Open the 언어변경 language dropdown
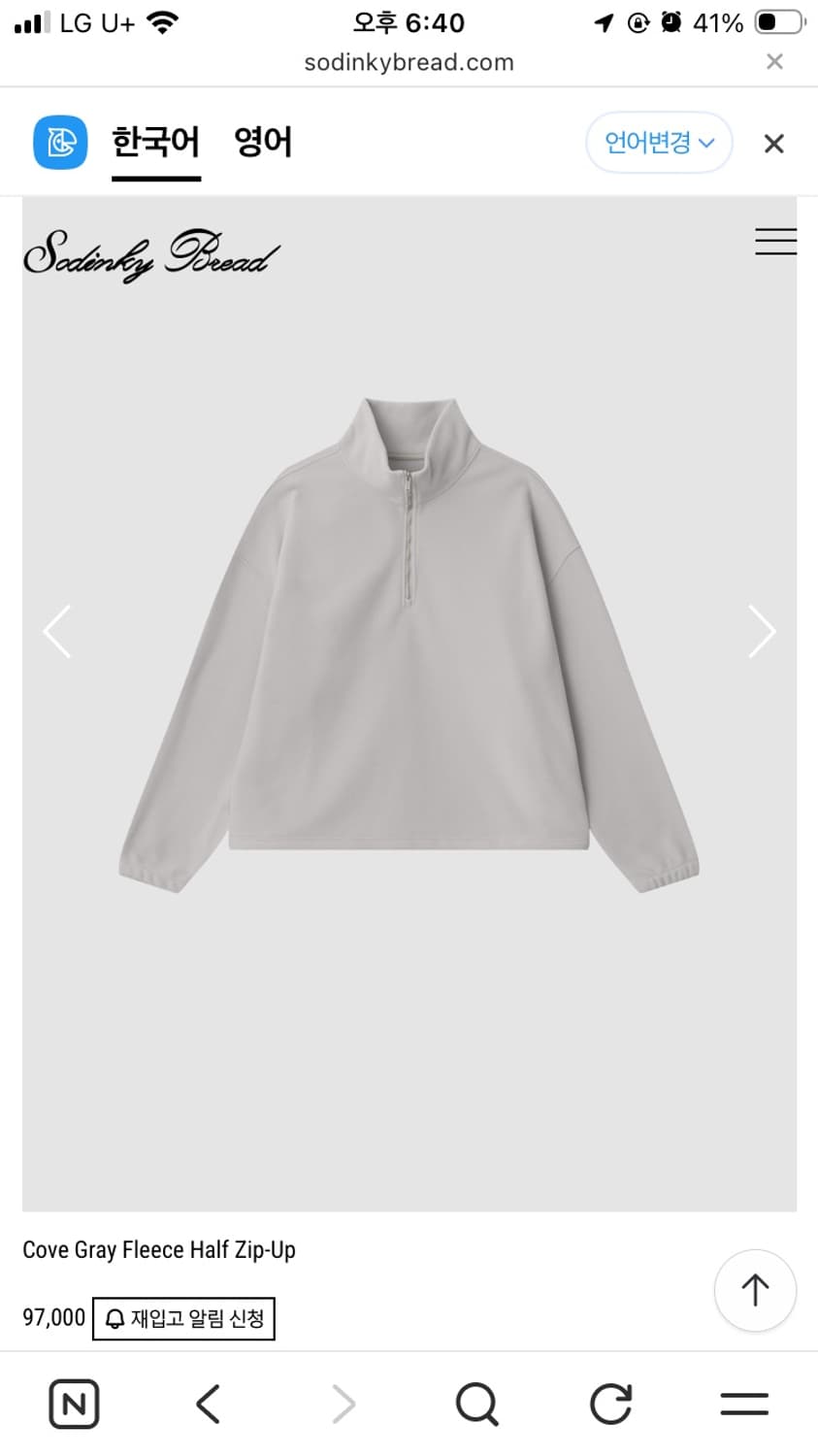Viewport: 818px width, 1456px height. click(x=659, y=143)
